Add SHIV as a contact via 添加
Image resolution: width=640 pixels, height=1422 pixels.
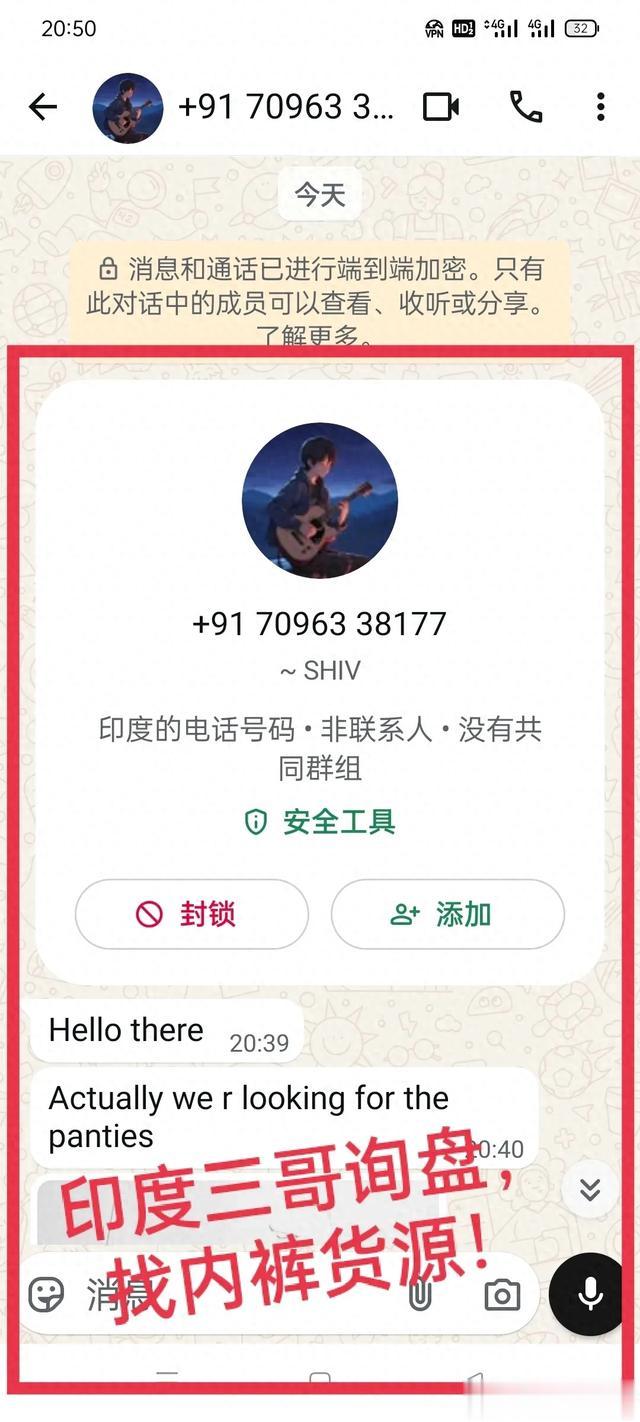pyautogui.click(x=447, y=914)
